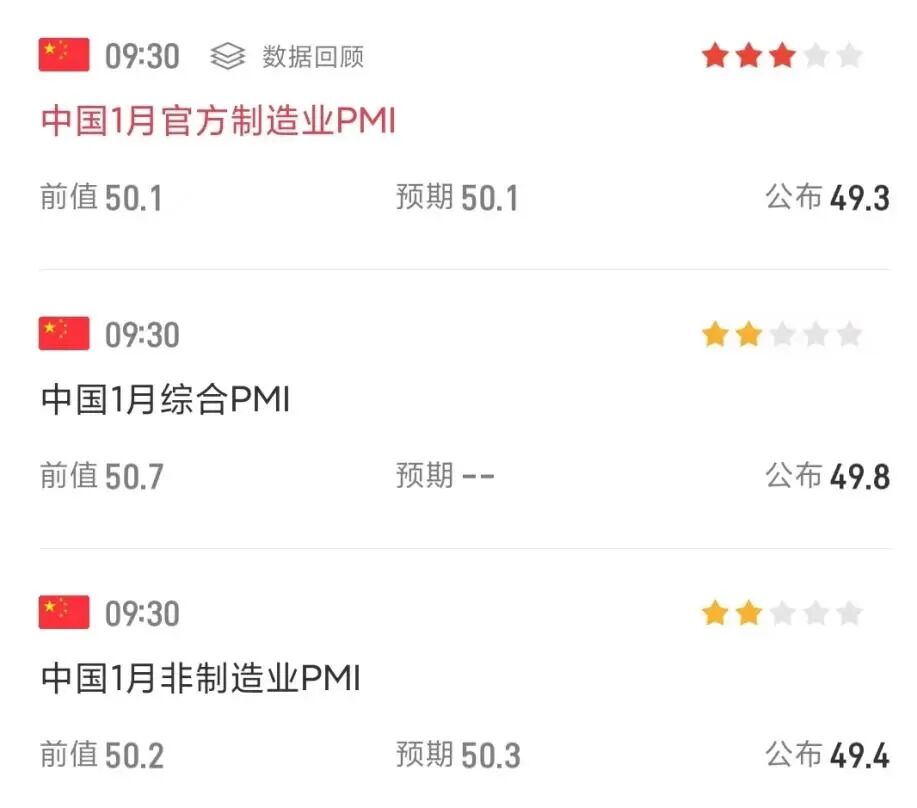Select the 中国1月非制造业PMI row
The image size is (917, 808).
coord(200,680)
